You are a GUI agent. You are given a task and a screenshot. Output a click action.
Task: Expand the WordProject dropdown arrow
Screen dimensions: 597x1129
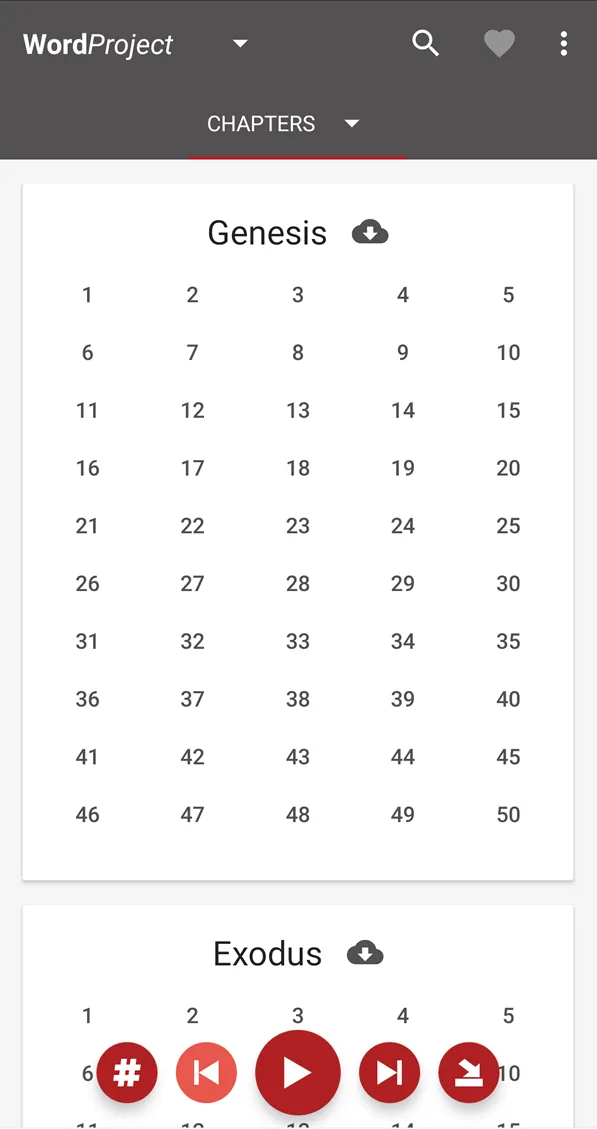[x=241, y=44]
